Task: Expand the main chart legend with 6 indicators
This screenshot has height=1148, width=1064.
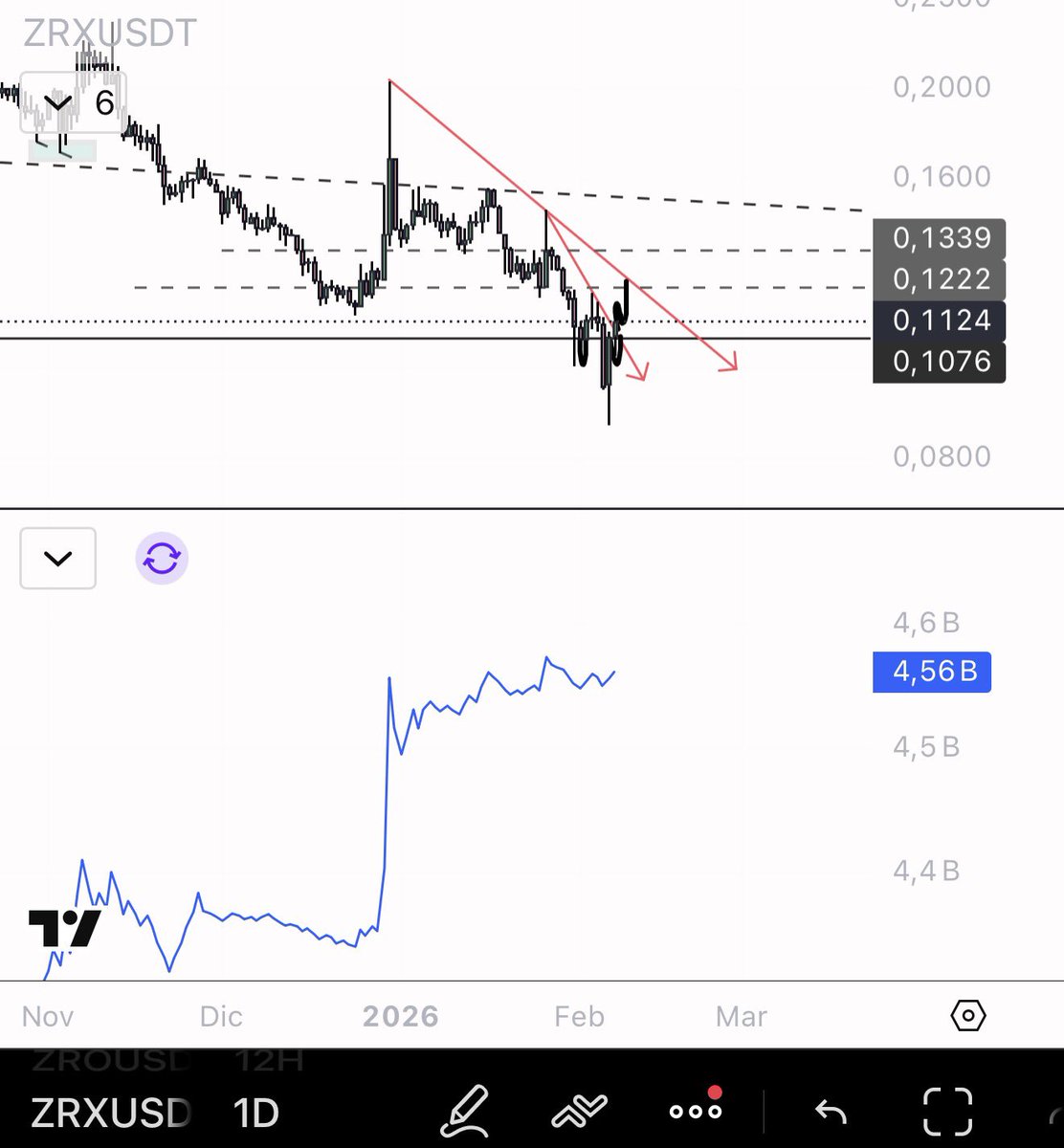Action: pos(59,102)
